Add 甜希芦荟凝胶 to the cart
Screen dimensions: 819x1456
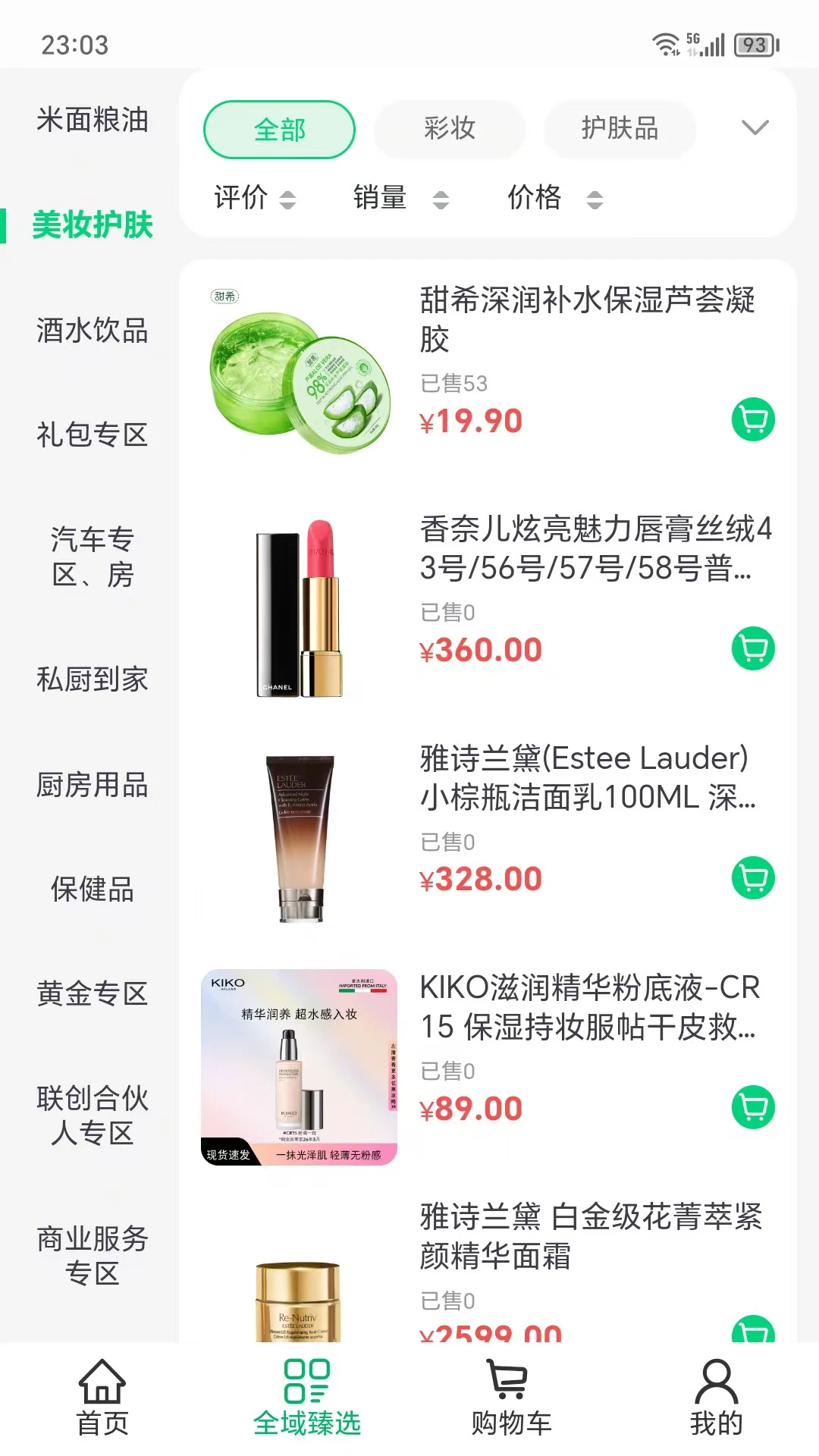pyautogui.click(x=753, y=419)
